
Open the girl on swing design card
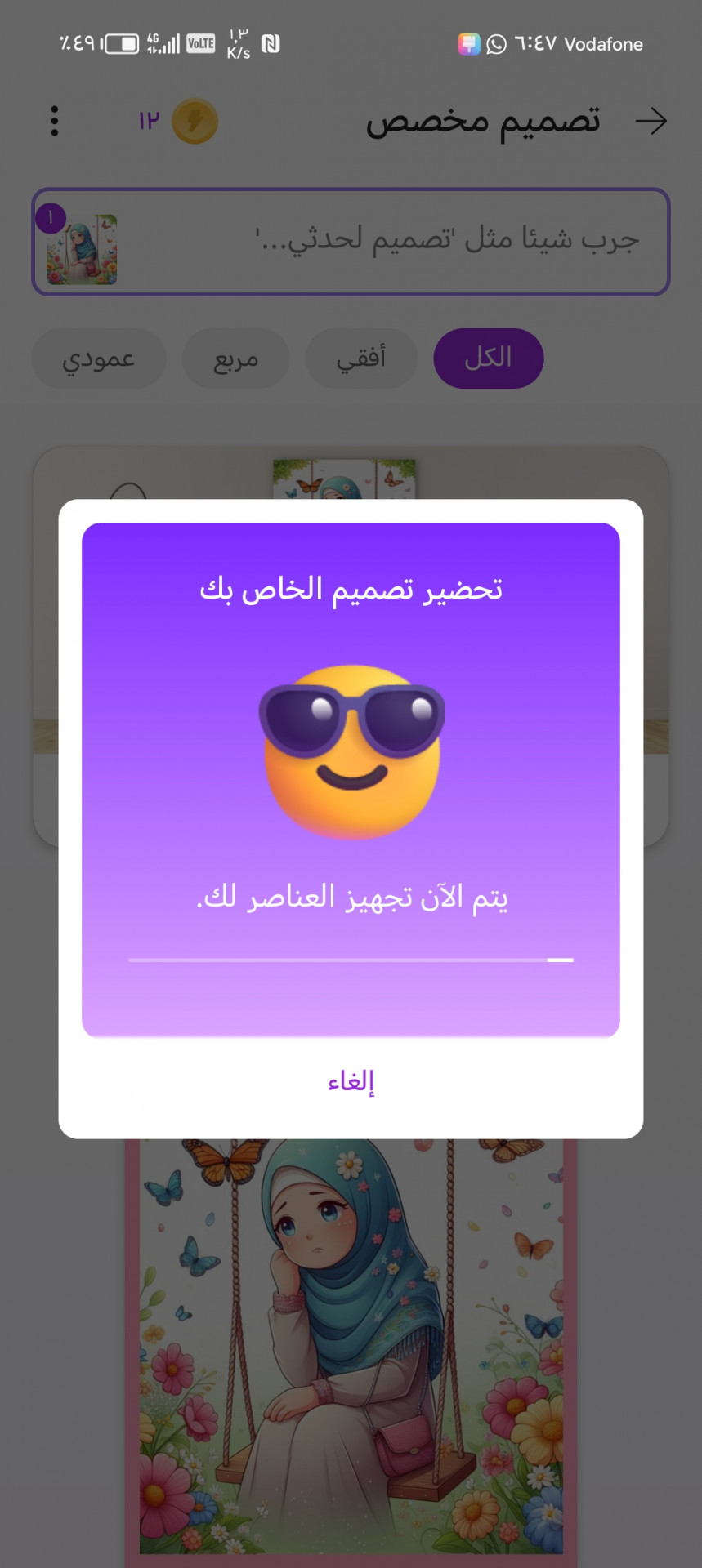click(351, 1347)
